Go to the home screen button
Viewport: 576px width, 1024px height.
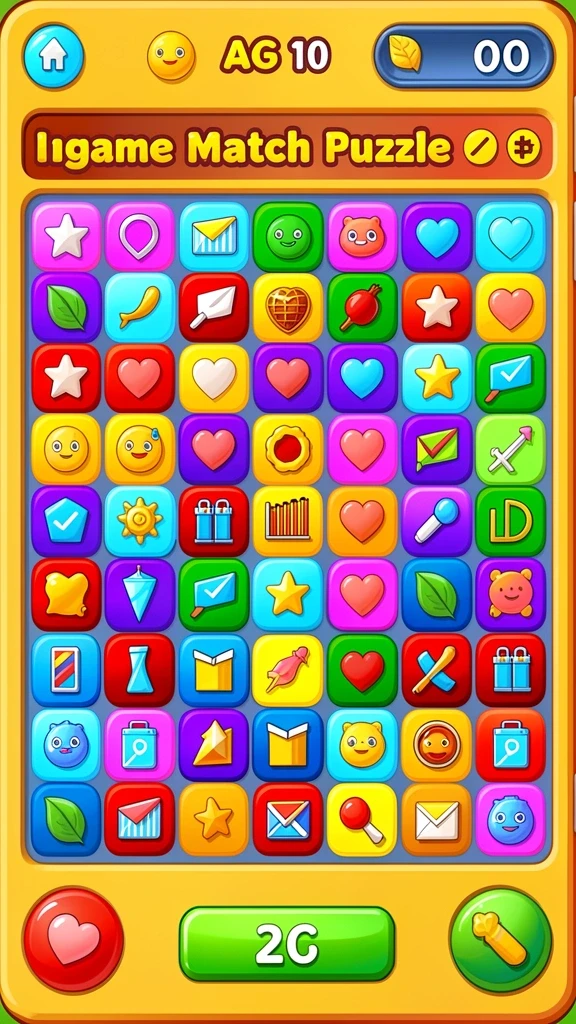coord(54,56)
